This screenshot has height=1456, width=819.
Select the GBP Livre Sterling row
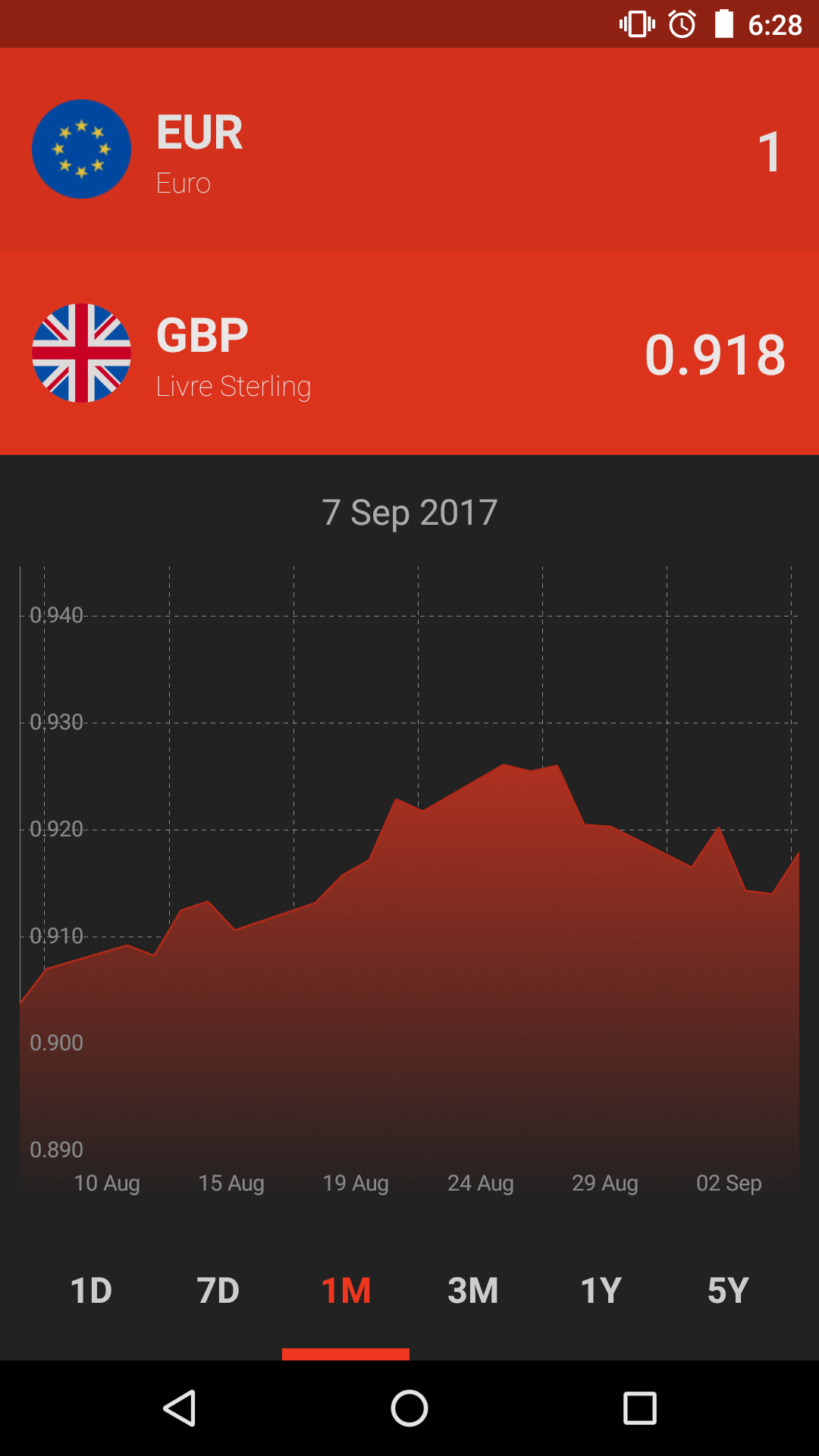[409, 353]
